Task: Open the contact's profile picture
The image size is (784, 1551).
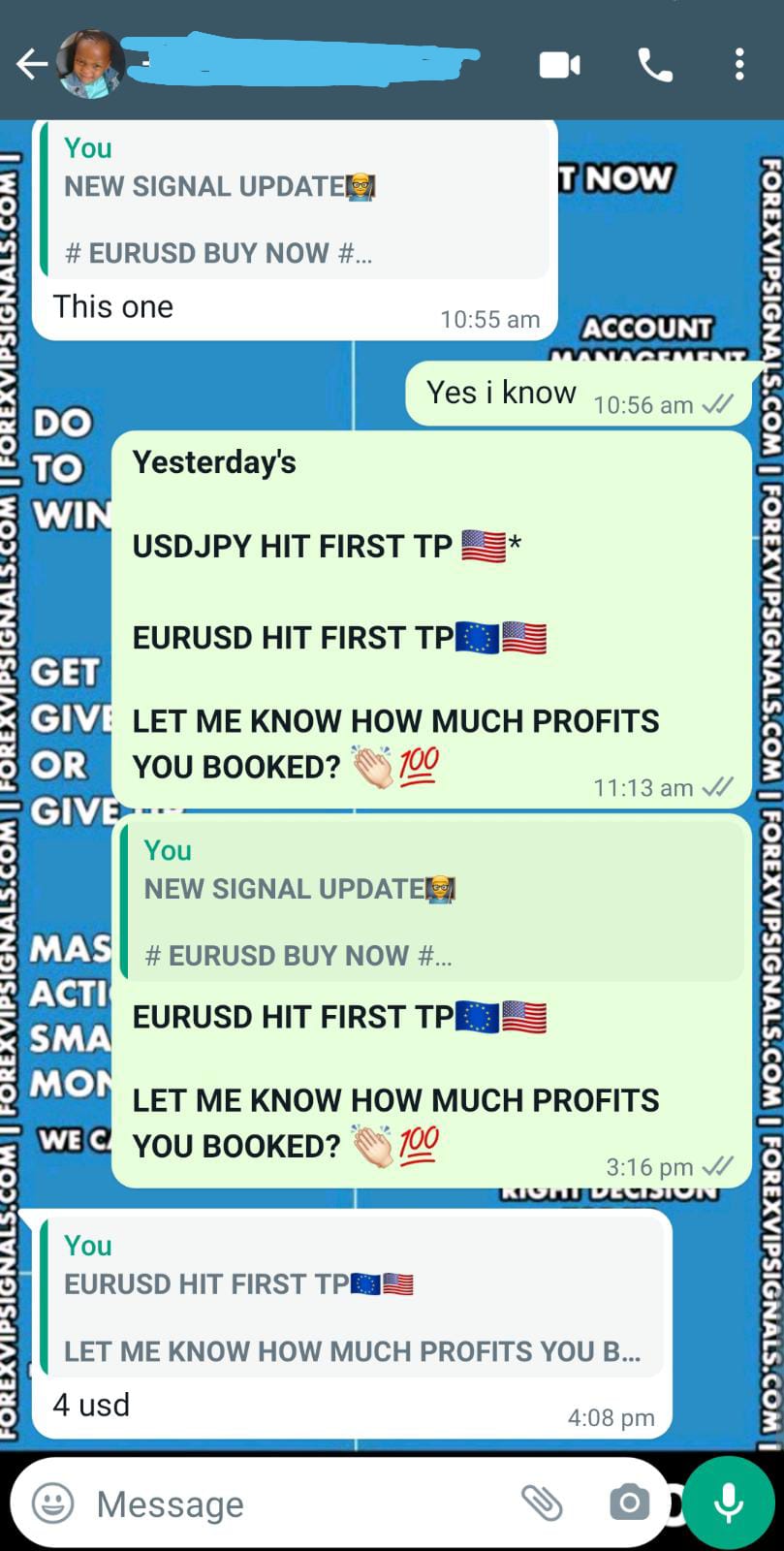Action: click(91, 65)
